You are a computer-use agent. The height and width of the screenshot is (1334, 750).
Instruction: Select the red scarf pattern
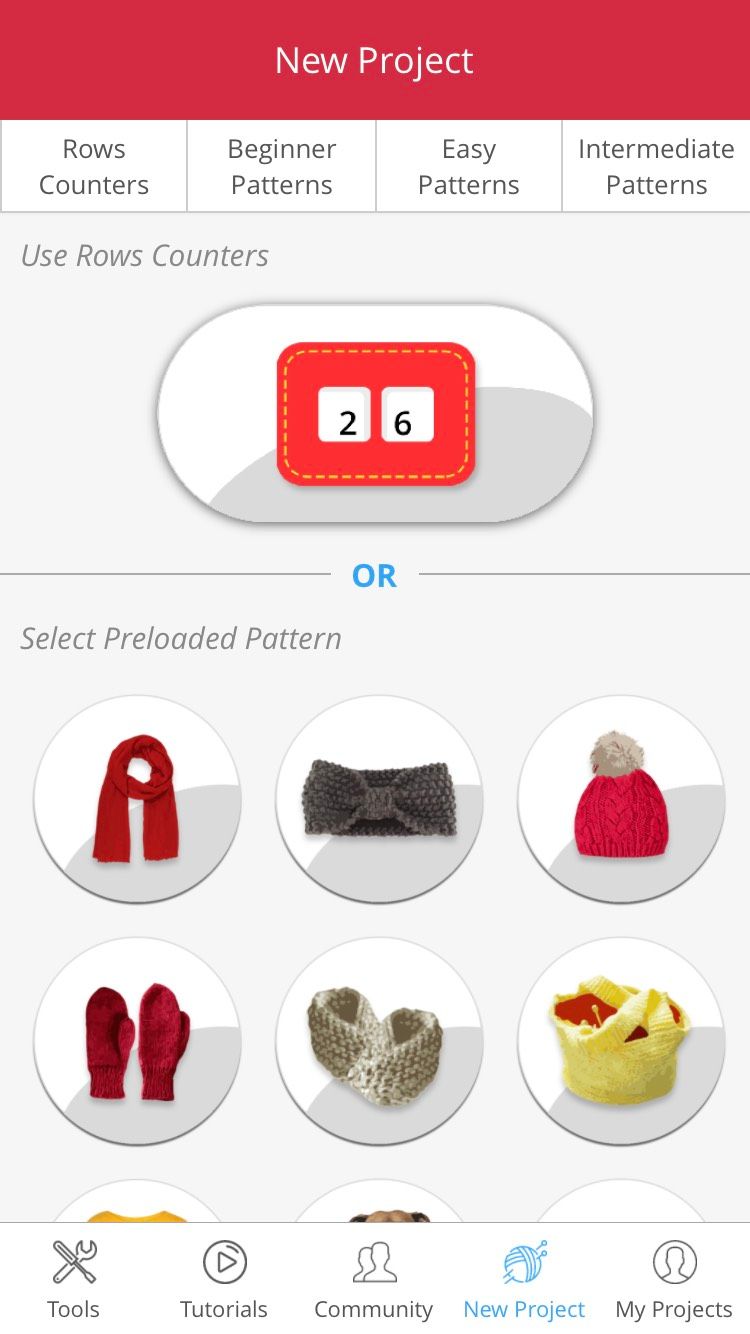[x=137, y=799]
